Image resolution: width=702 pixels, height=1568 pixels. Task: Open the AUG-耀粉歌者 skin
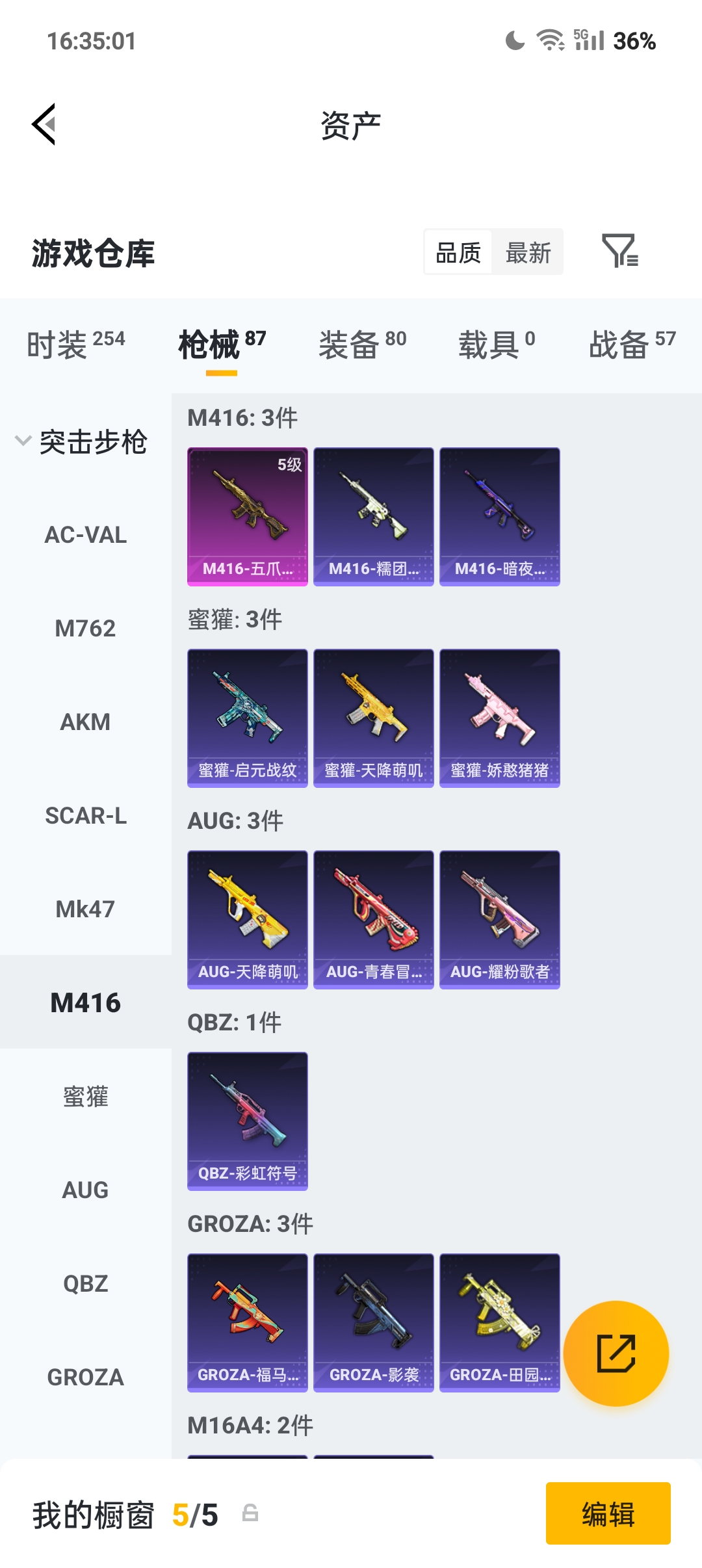coord(499,920)
